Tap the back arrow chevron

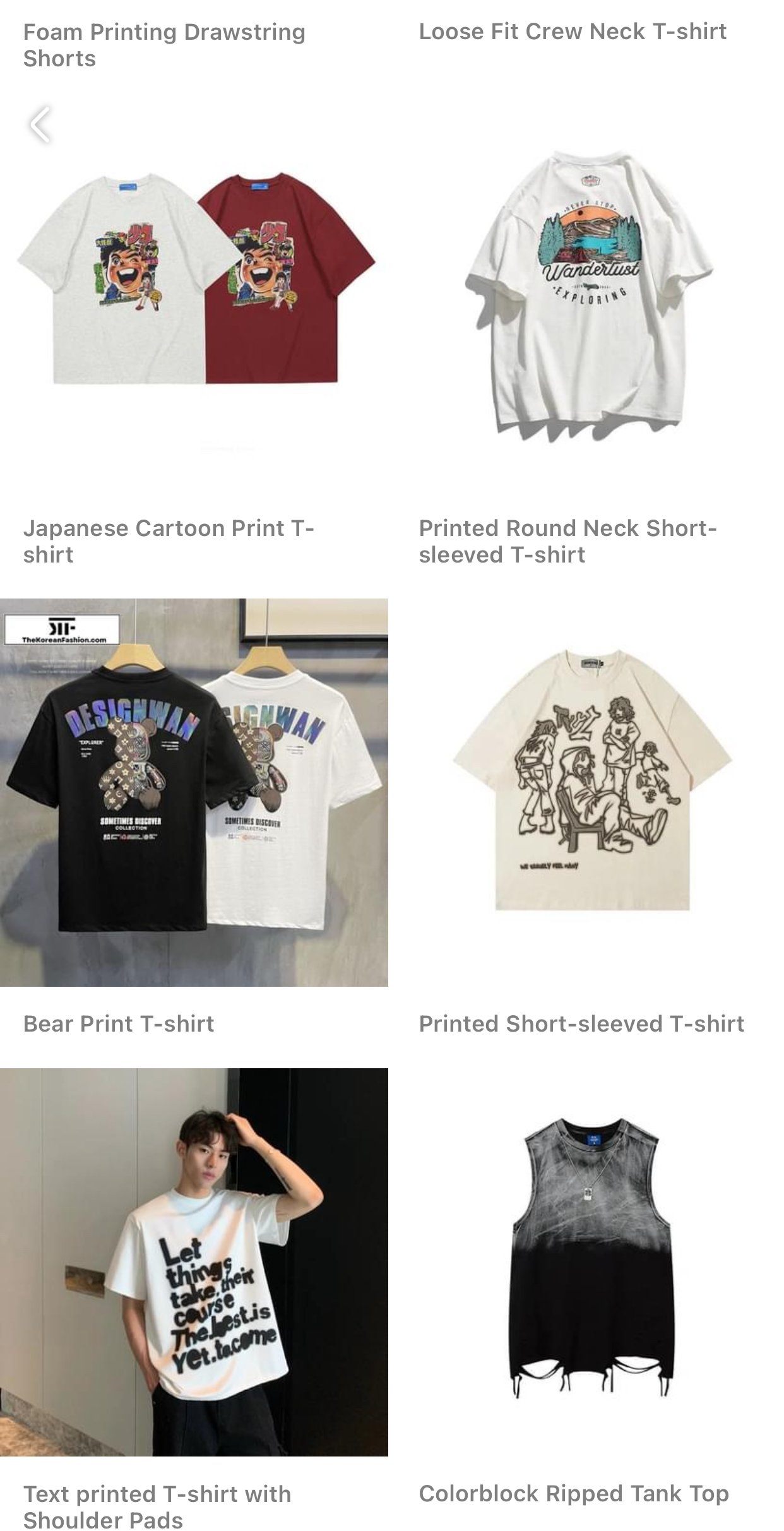[40, 124]
